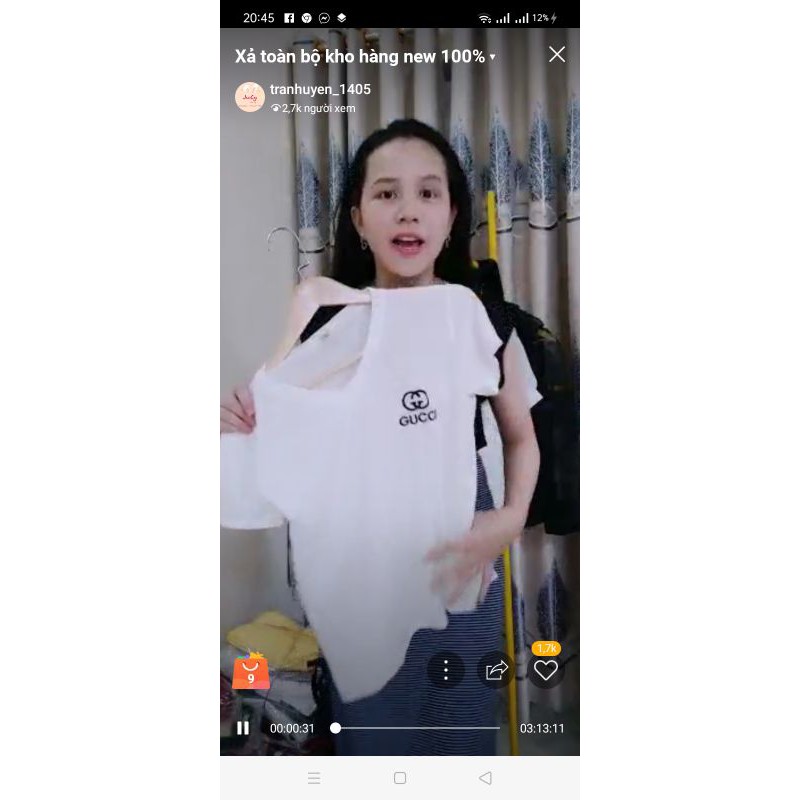Image resolution: width=800 pixels, height=800 pixels.
Task: Open the orange shopping bag with 9 items
Action: pyautogui.click(x=251, y=671)
